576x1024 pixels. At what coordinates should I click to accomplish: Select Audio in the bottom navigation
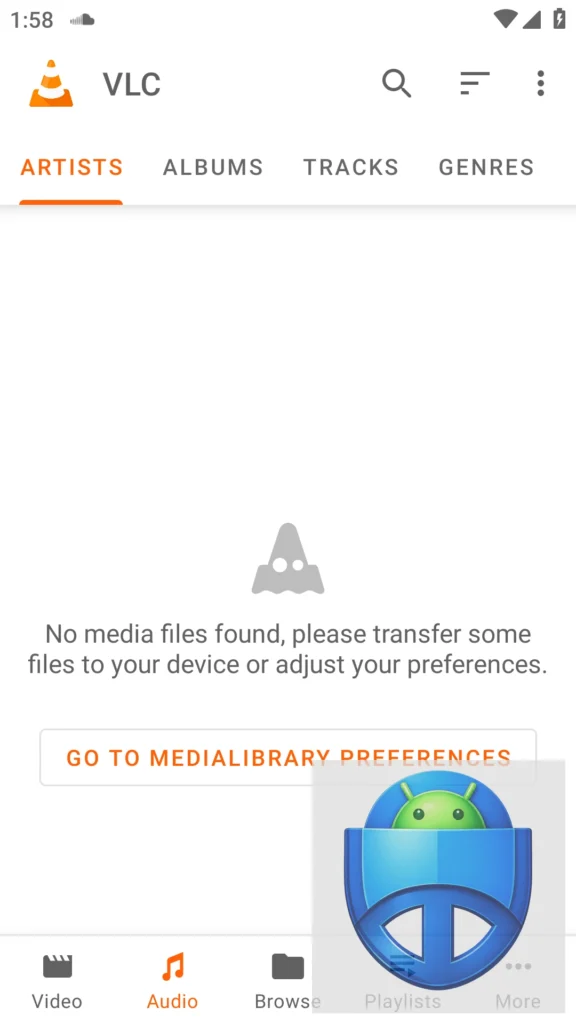tap(172, 980)
